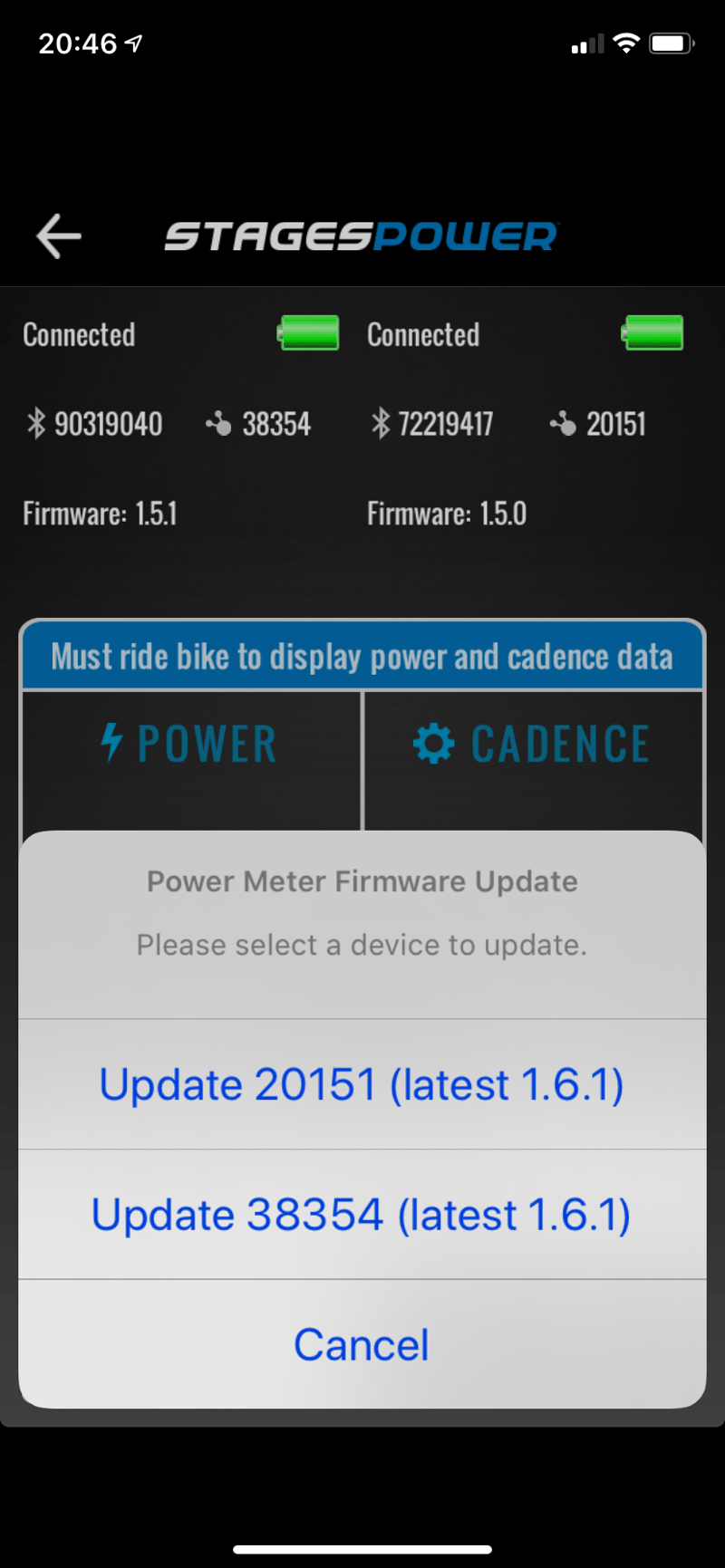Image resolution: width=725 pixels, height=1568 pixels.
Task: Select Update 20151 firmware option
Action: [362, 1084]
